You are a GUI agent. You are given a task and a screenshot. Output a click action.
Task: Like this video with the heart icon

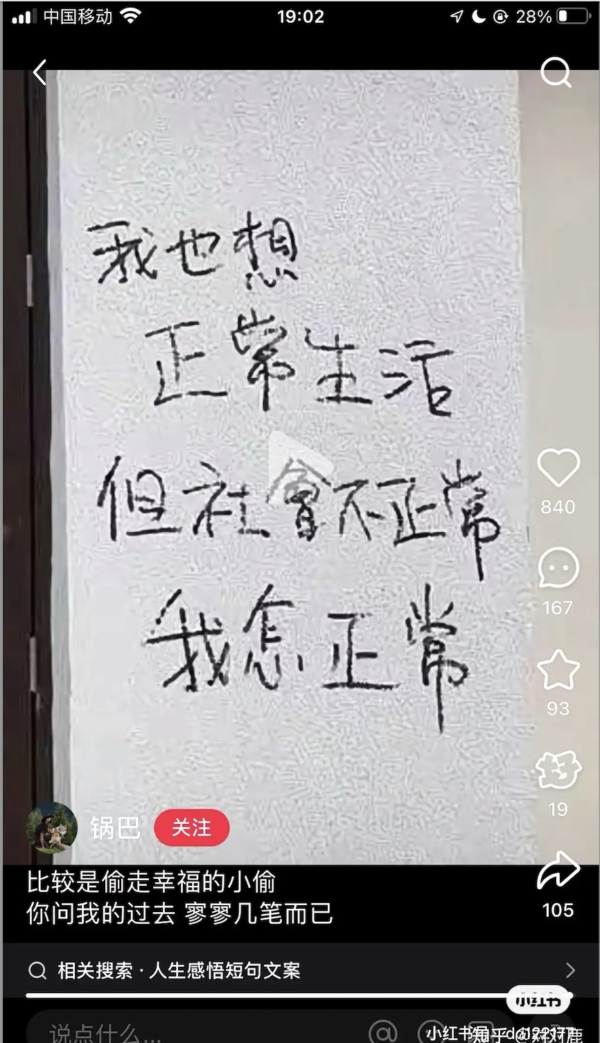558,469
